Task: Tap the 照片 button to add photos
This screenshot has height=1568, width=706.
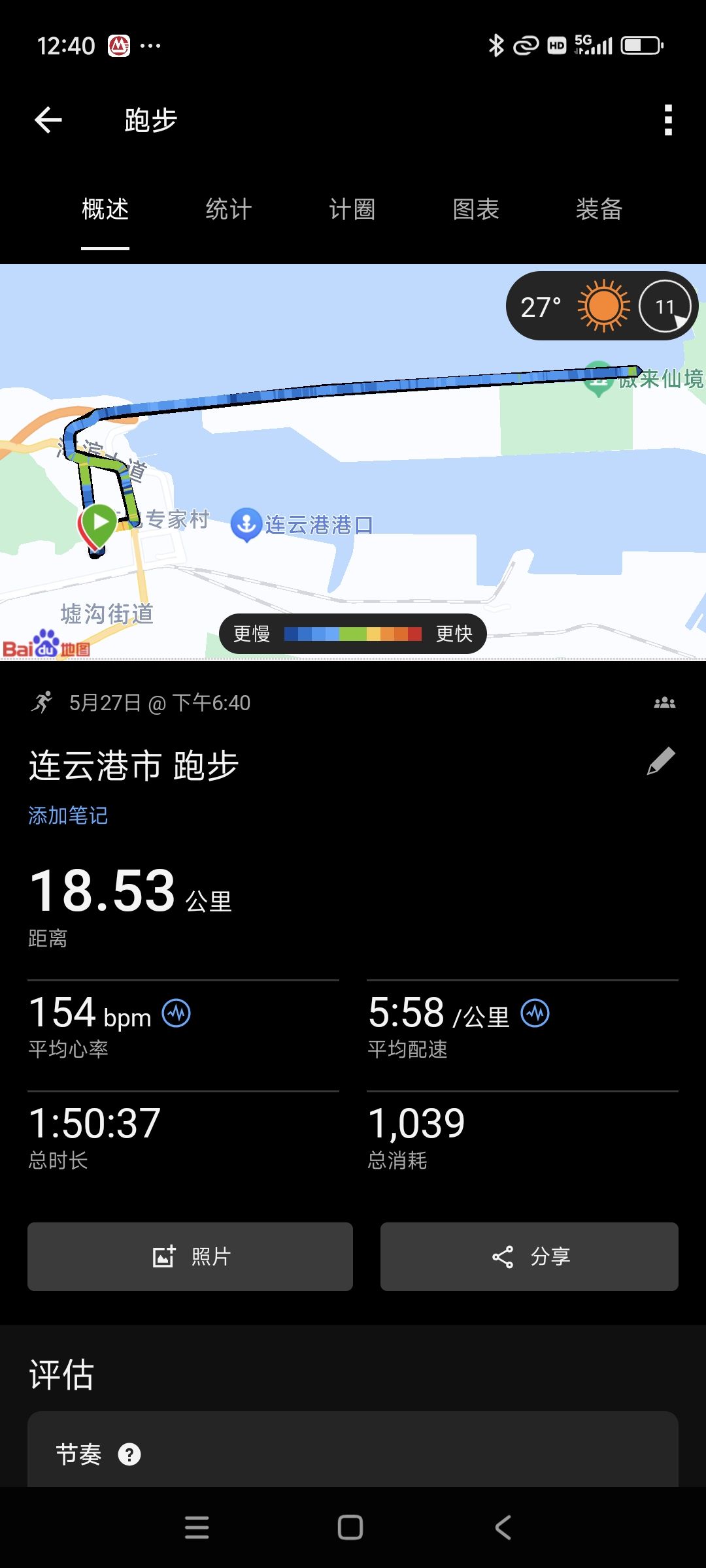Action: [190, 1256]
